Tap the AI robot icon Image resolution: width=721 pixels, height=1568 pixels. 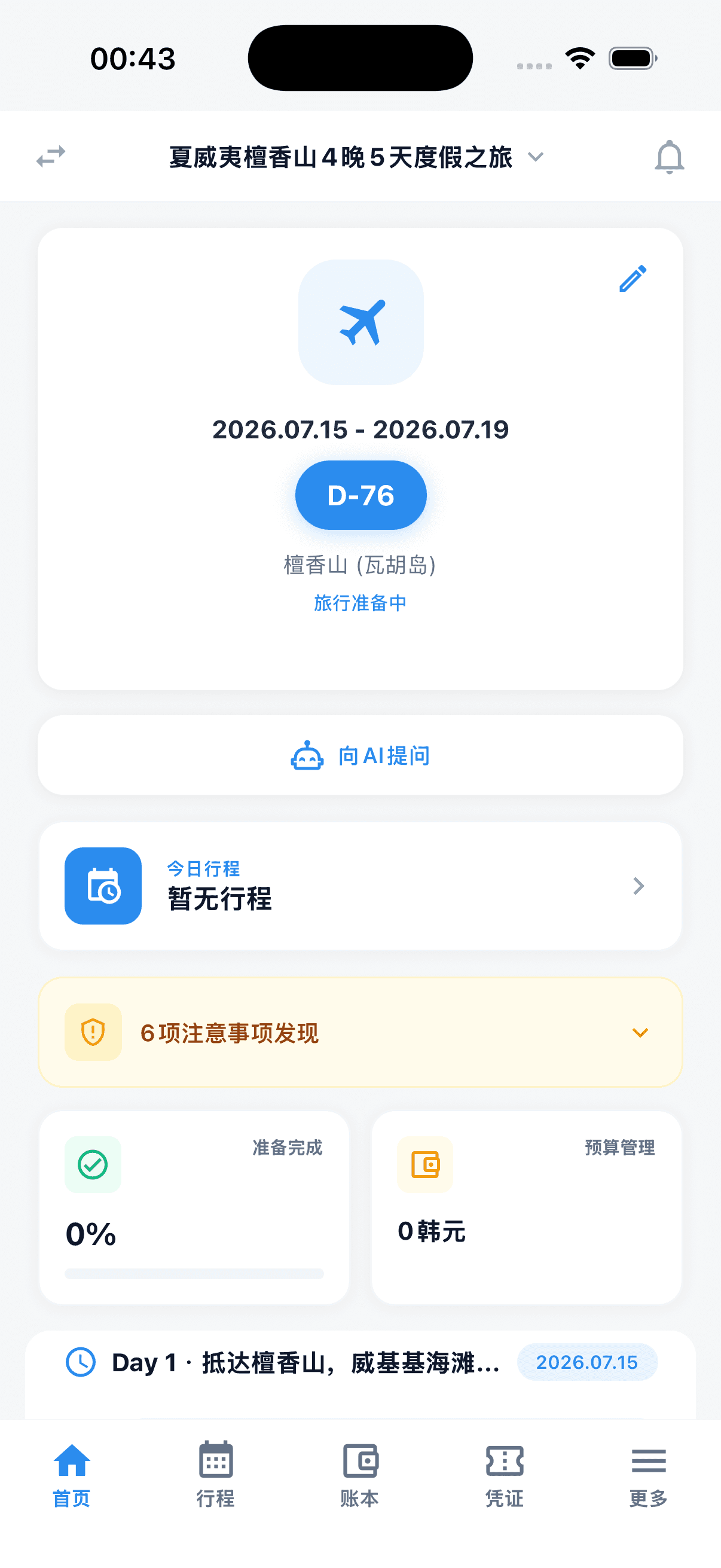[x=307, y=755]
